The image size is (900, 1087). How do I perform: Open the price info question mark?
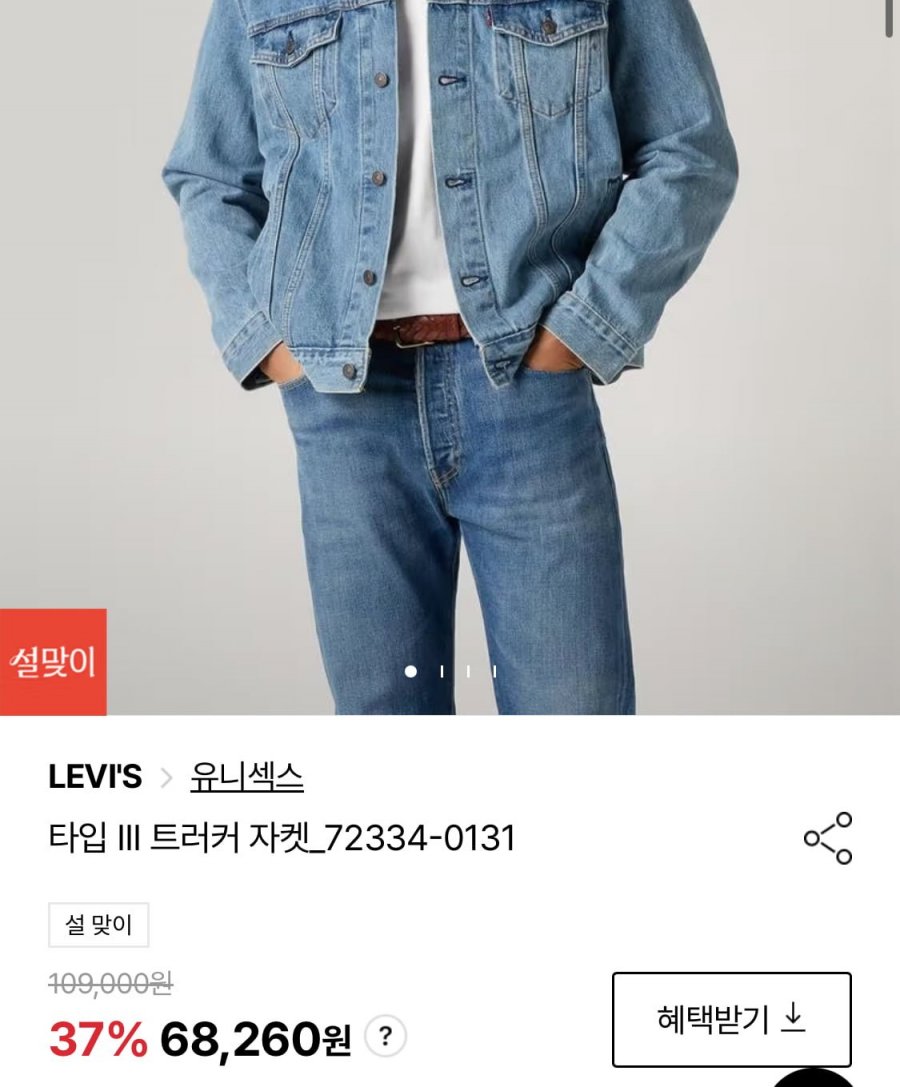click(385, 1036)
